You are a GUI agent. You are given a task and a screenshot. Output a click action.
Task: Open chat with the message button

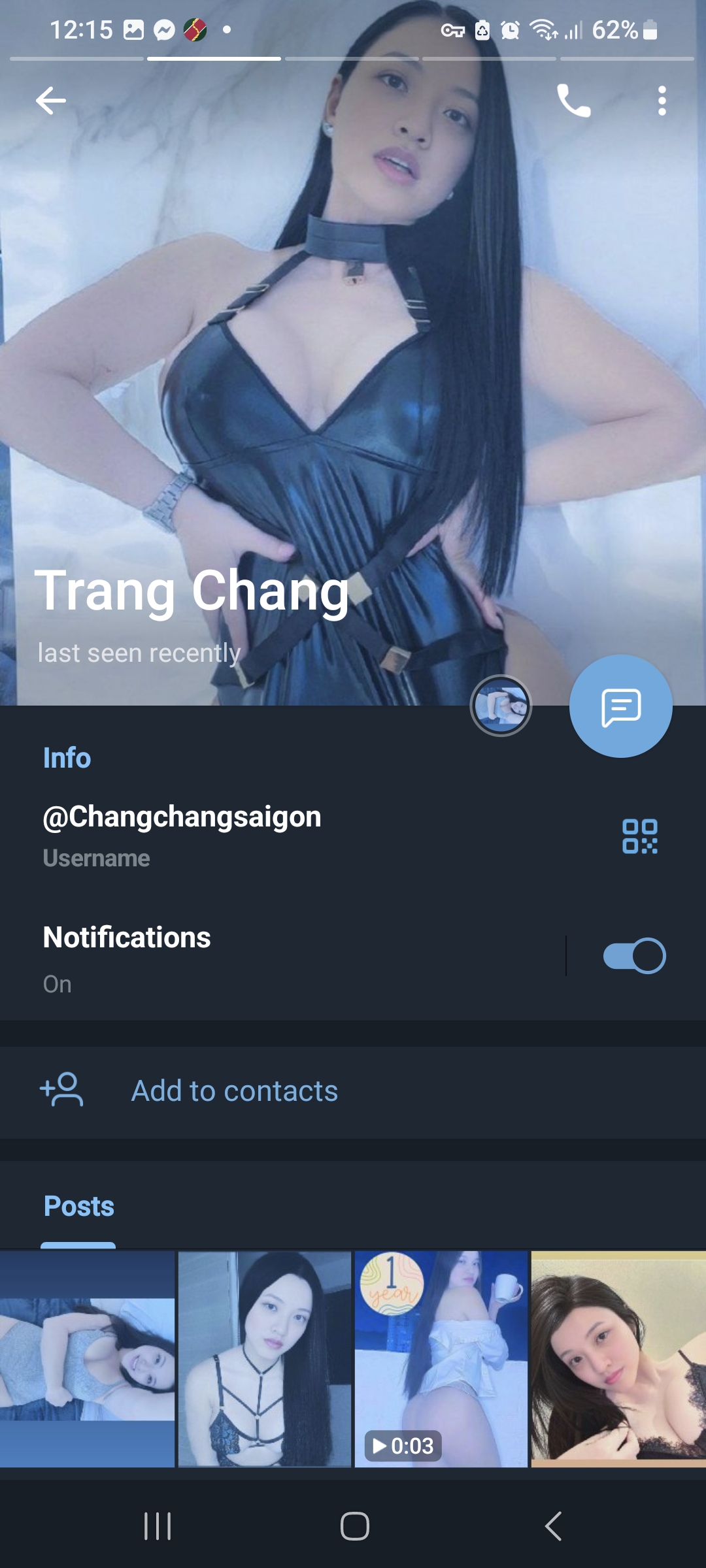point(620,706)
